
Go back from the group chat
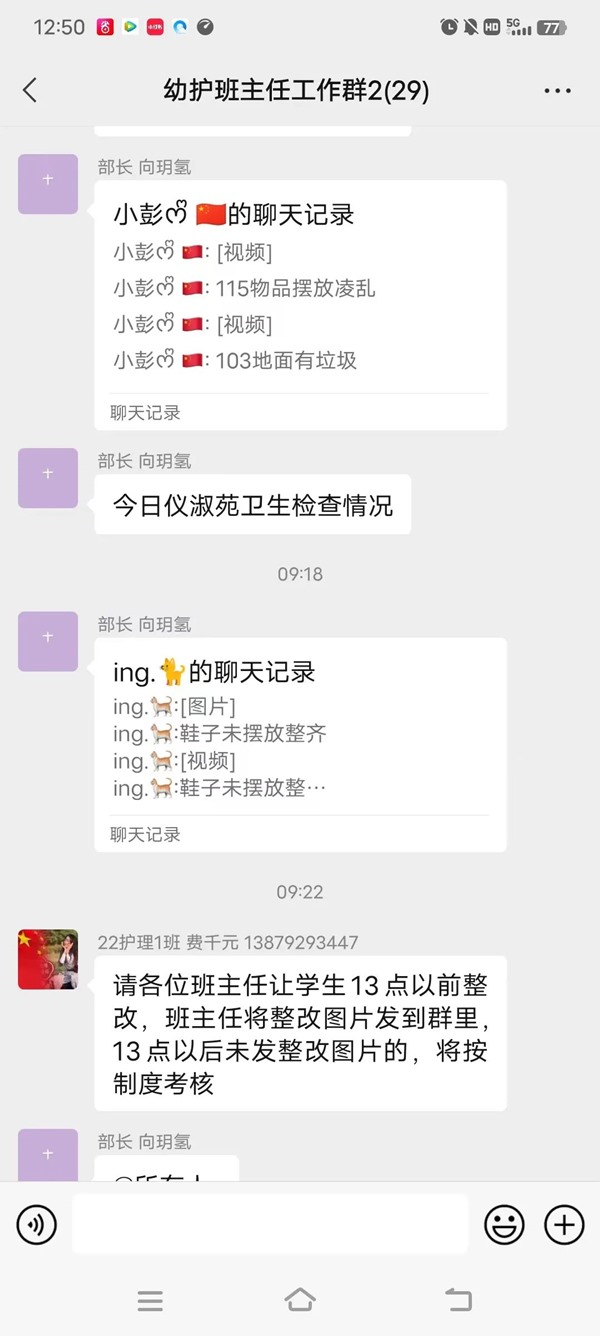coord(30,90)
